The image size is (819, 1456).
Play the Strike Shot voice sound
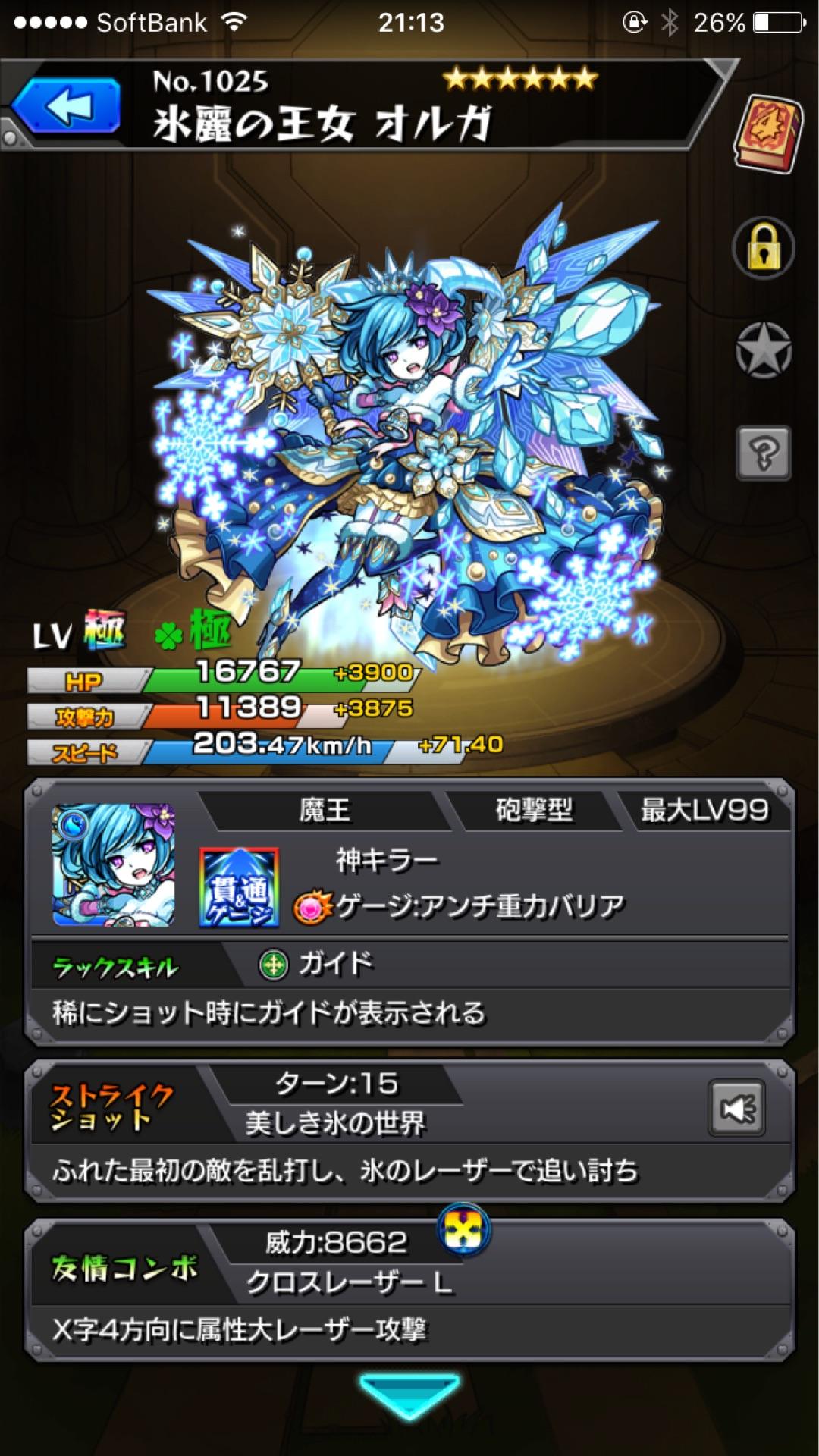[736, 1109]
